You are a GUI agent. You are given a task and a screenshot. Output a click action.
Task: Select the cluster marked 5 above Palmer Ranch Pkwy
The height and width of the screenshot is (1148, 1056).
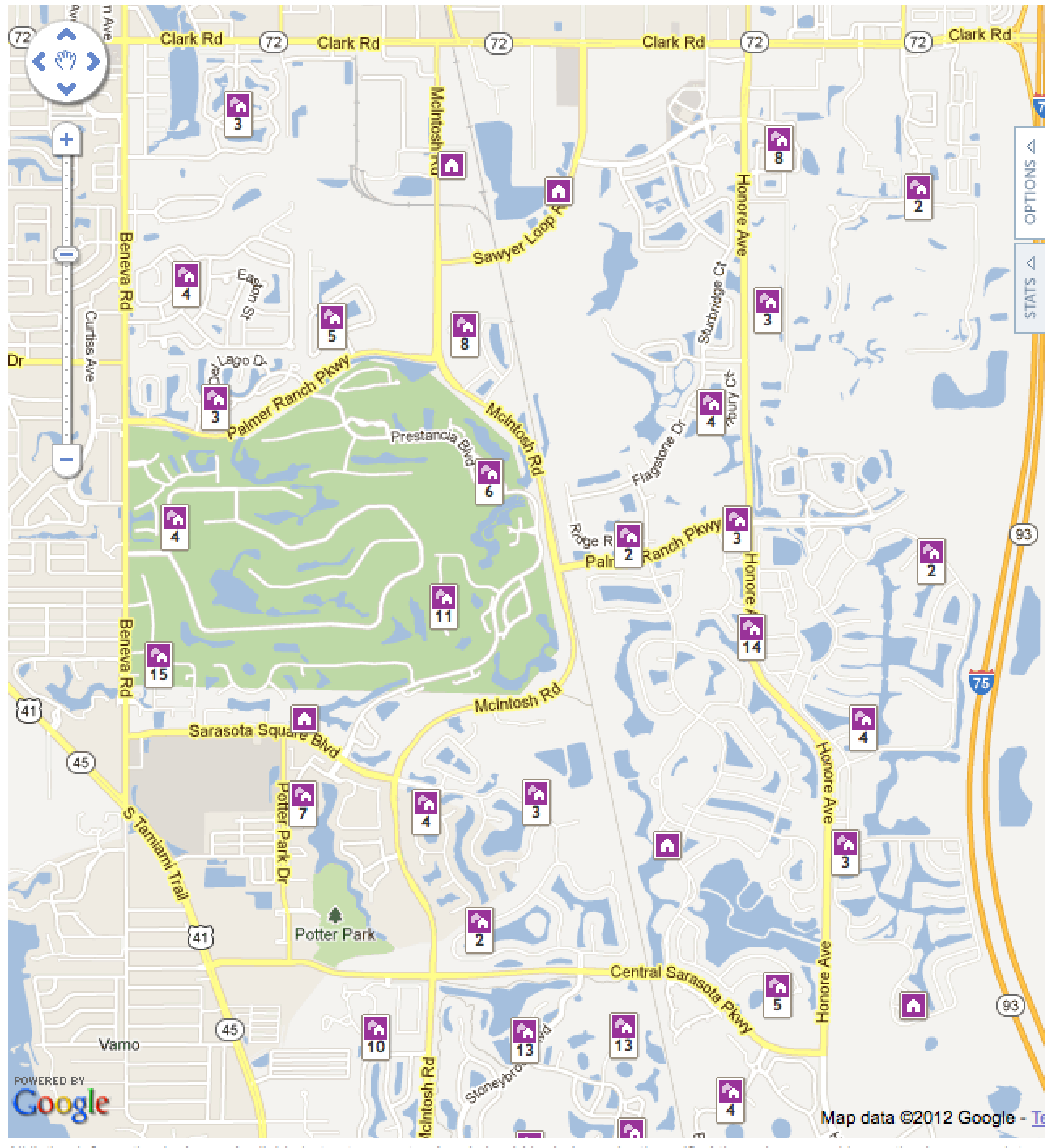(332, 326)
